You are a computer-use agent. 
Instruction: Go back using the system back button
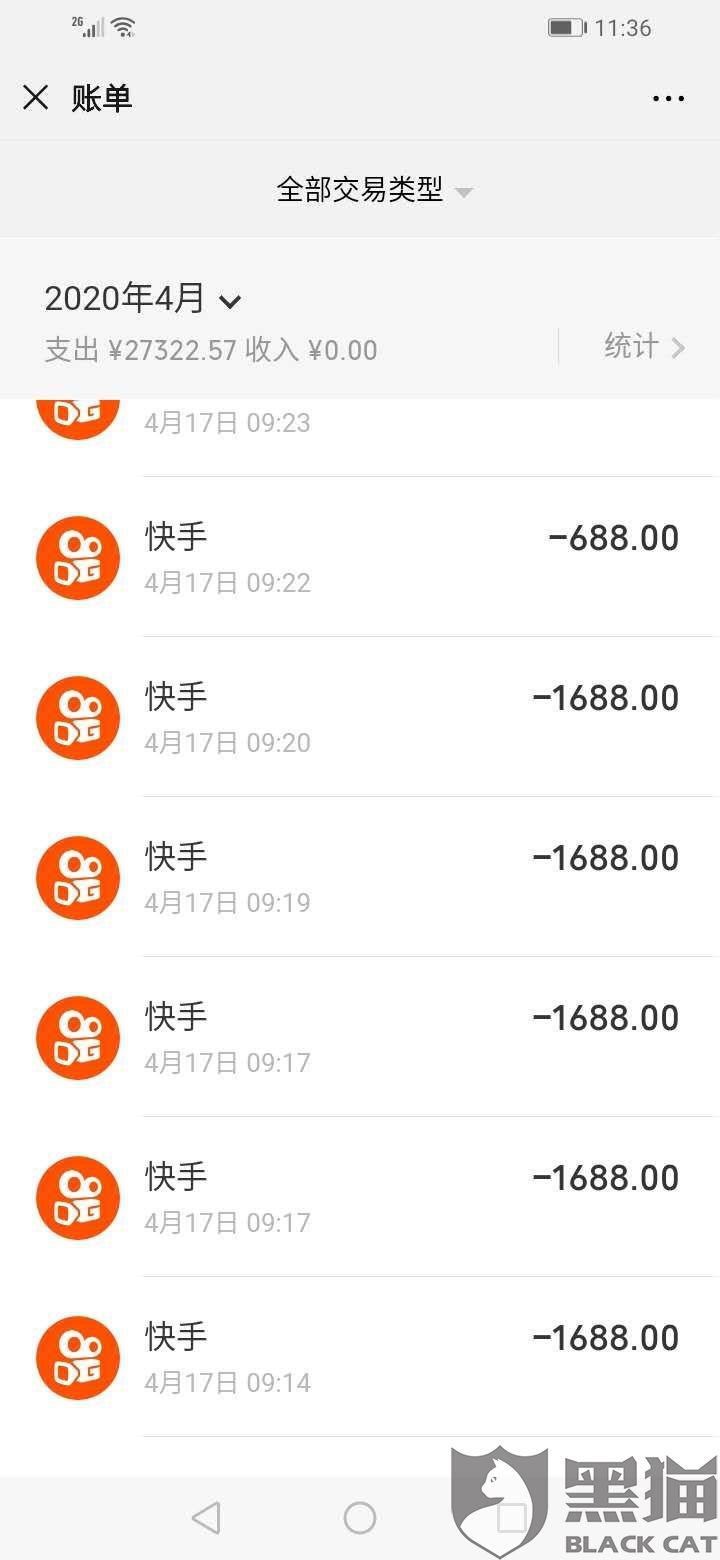[206, 1518]
